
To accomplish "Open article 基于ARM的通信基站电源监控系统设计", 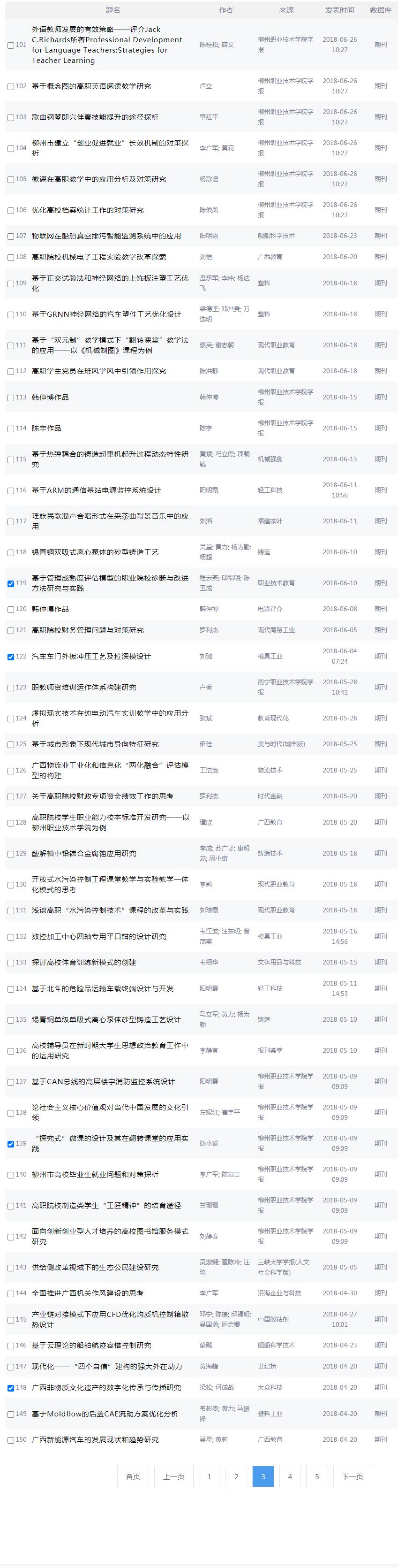I will 97,490.
